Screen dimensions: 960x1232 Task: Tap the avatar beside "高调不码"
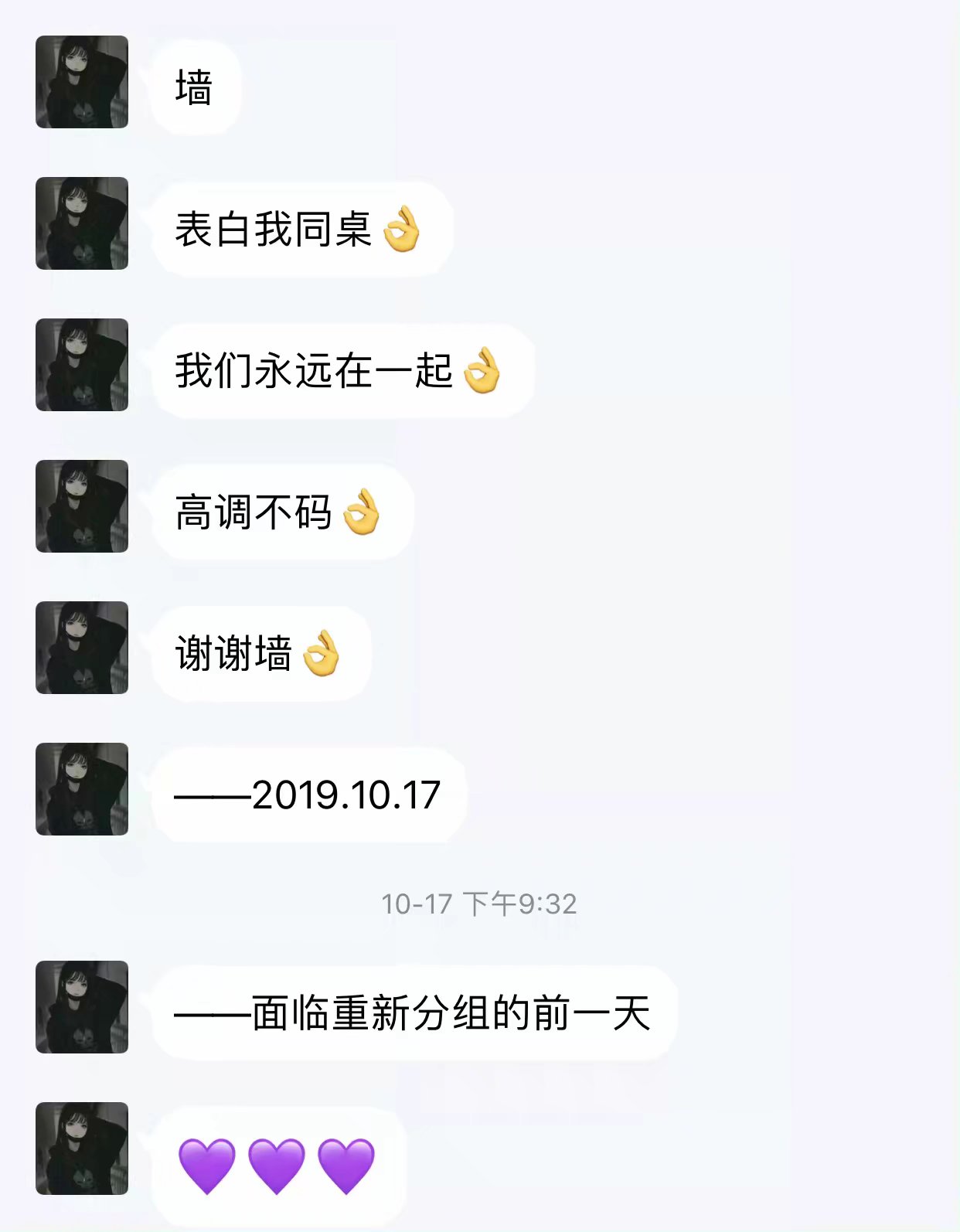(82, 506)
